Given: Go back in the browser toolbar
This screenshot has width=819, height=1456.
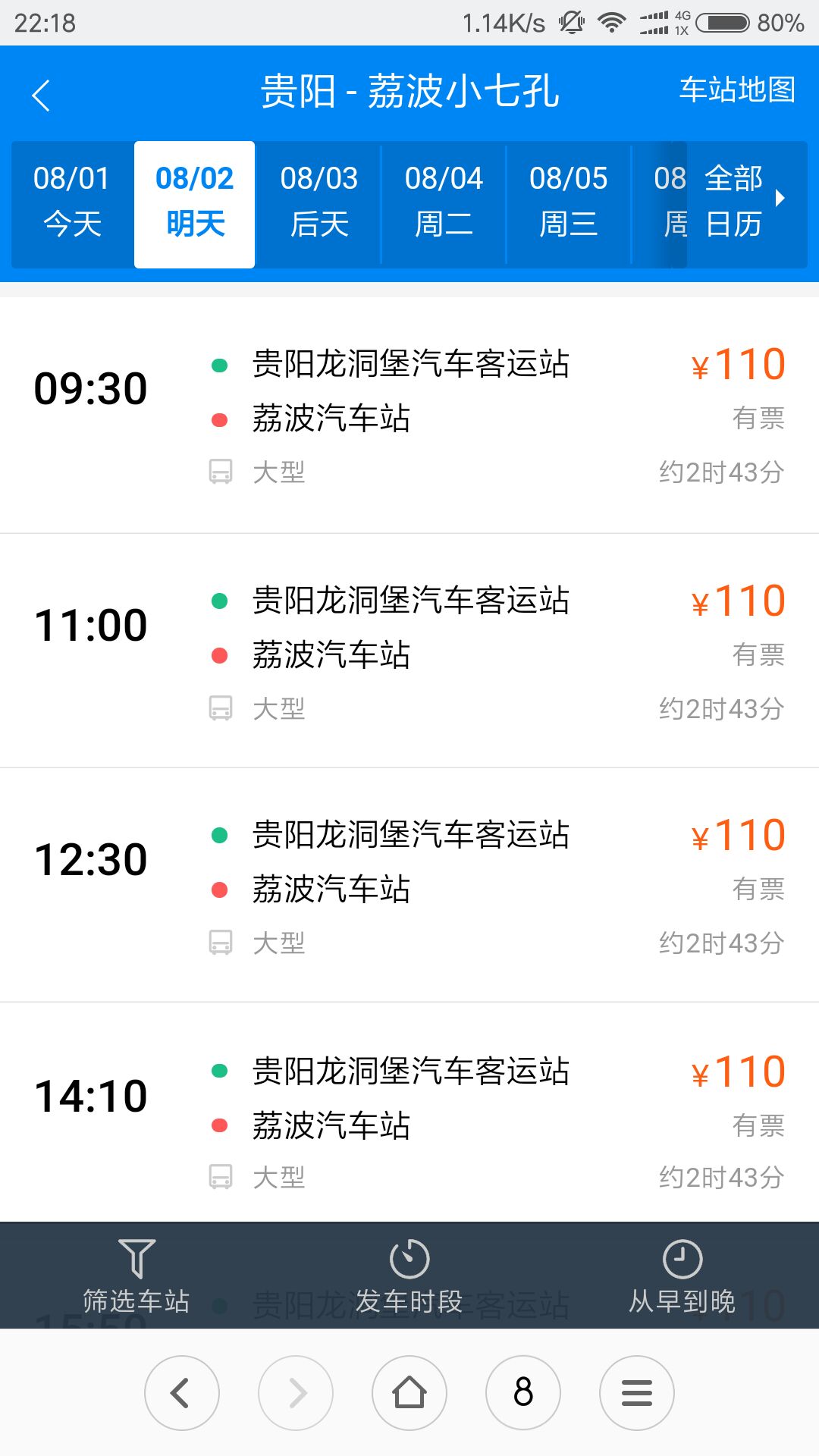Looking at the screenshot, I should click(x=182, y=1392).
